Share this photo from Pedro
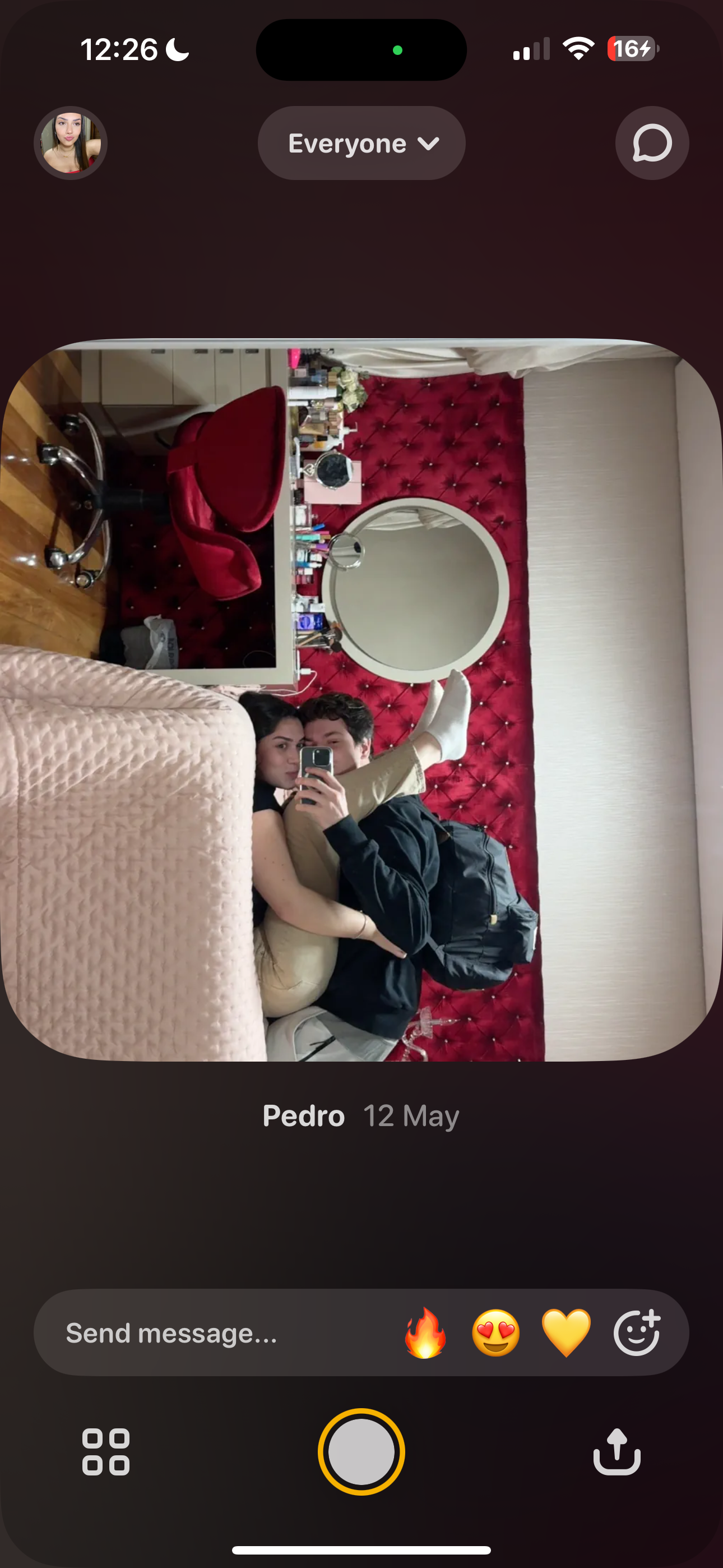This screenshot has width=723, height=1568. click(x=617, y=1451)
